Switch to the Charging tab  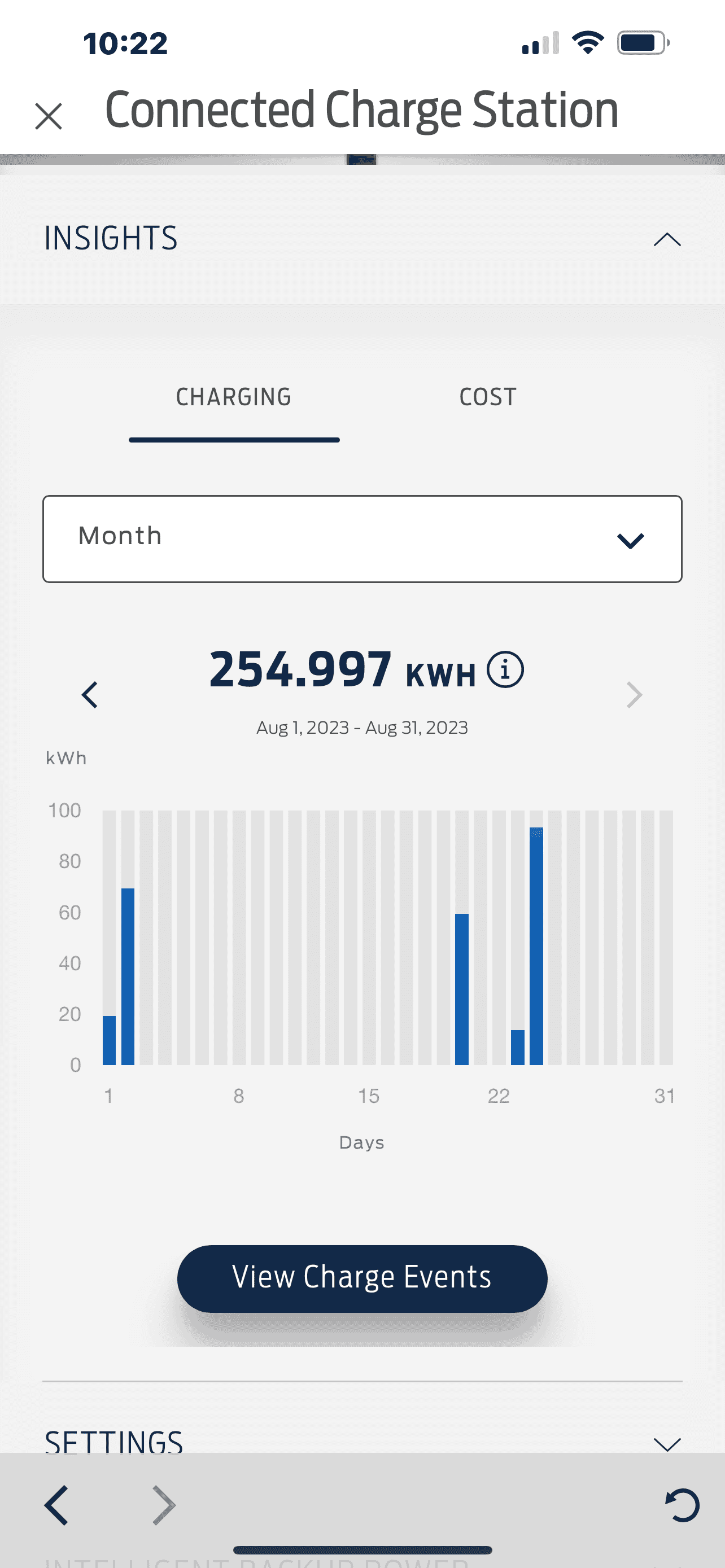point(234,397)
